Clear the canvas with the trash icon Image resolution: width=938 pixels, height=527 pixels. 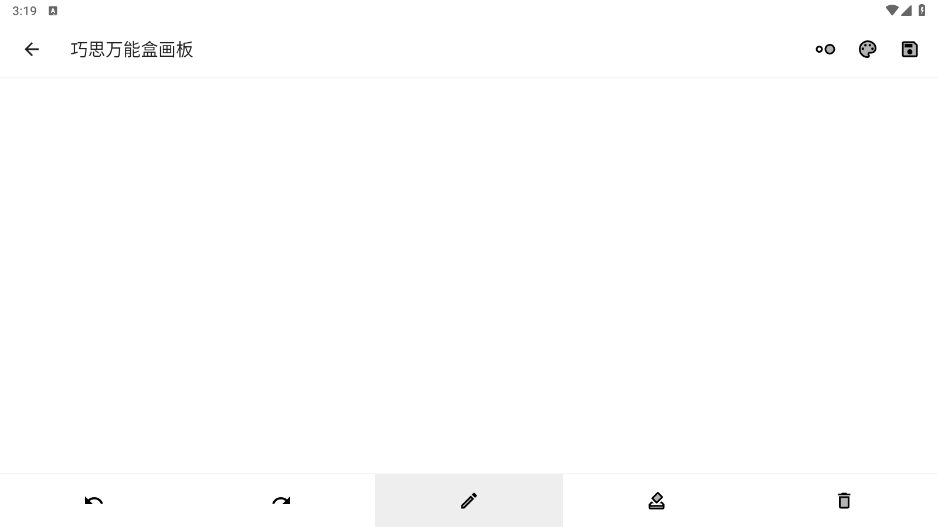pyautogui.click(x=844, y=501)
